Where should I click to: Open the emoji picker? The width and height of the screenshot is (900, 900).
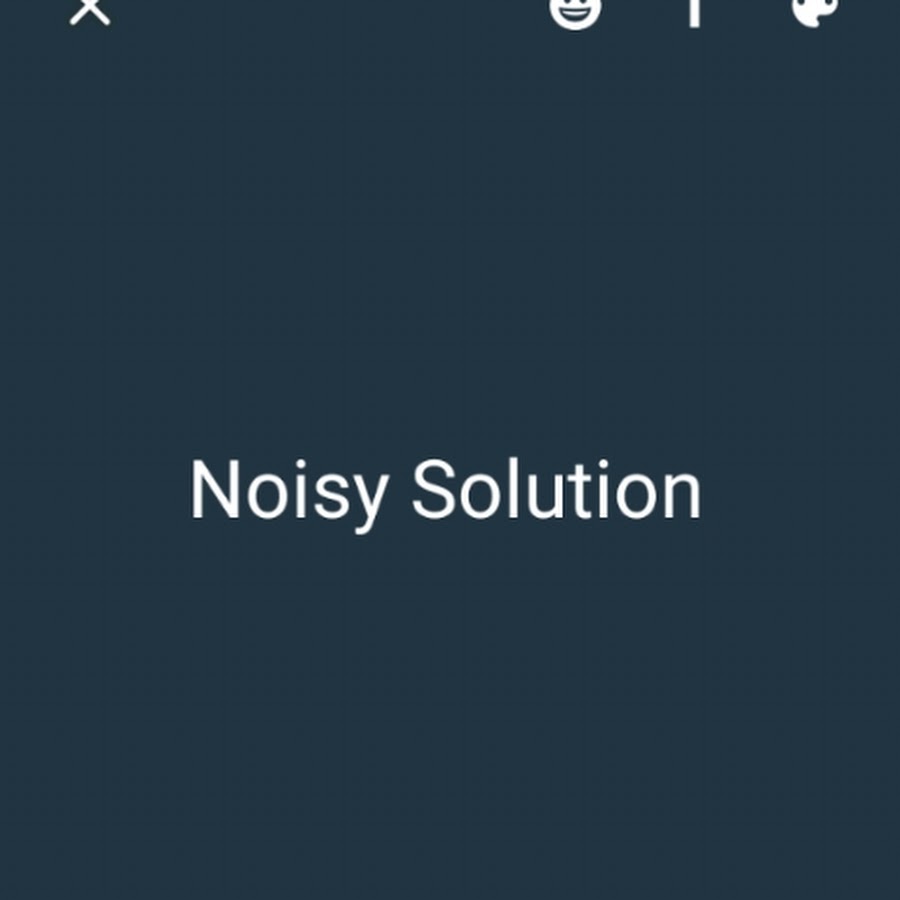pyautogui.click(x=575, y=11)
